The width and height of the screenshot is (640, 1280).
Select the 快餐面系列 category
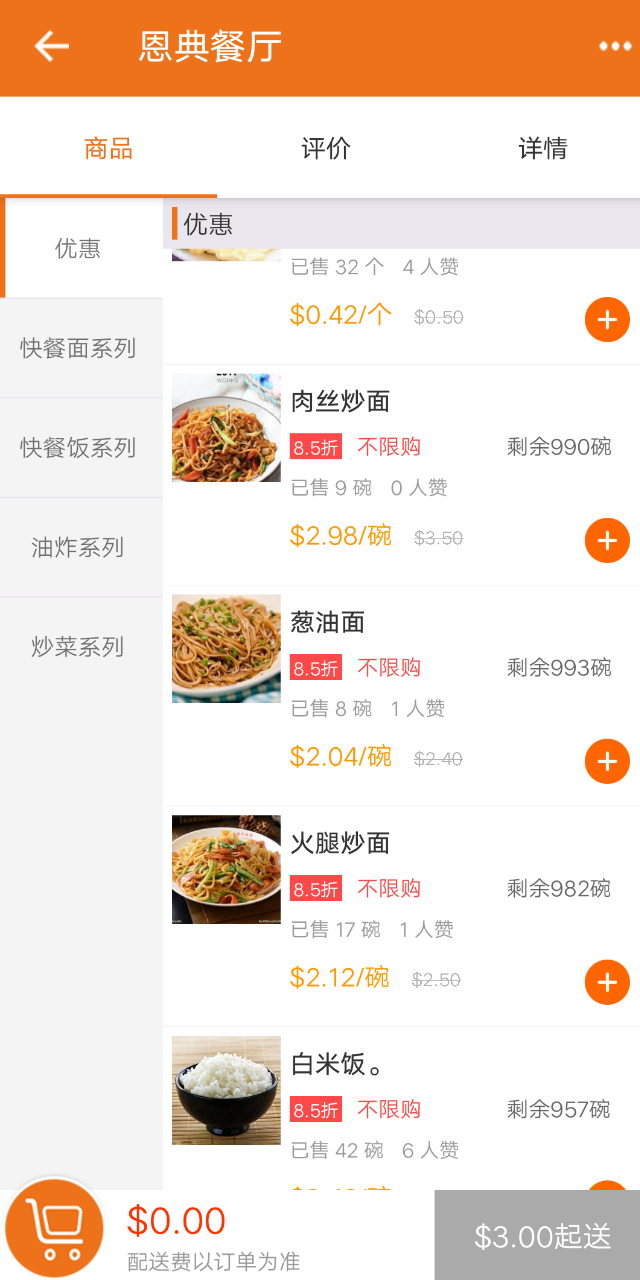point(78,348)
